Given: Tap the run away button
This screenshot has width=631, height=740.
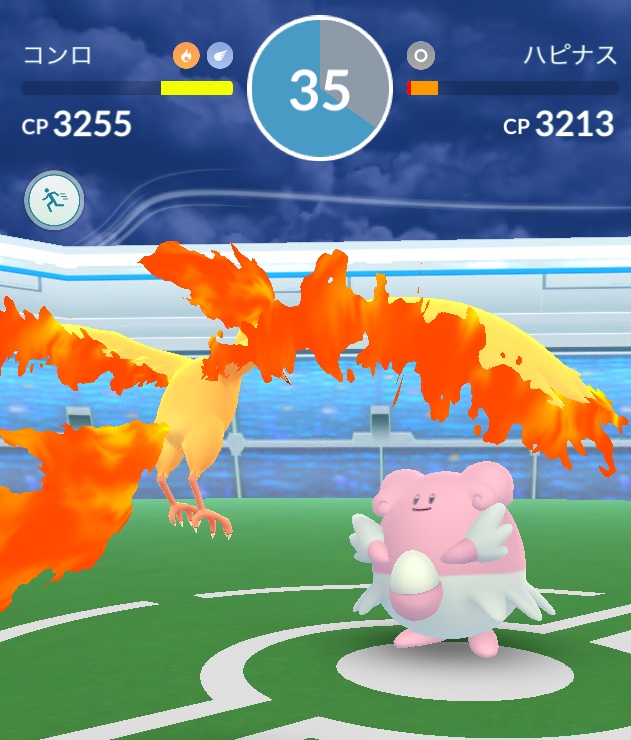Looking at the screenshot, I should pyautogui.click(x=54, y=201).
